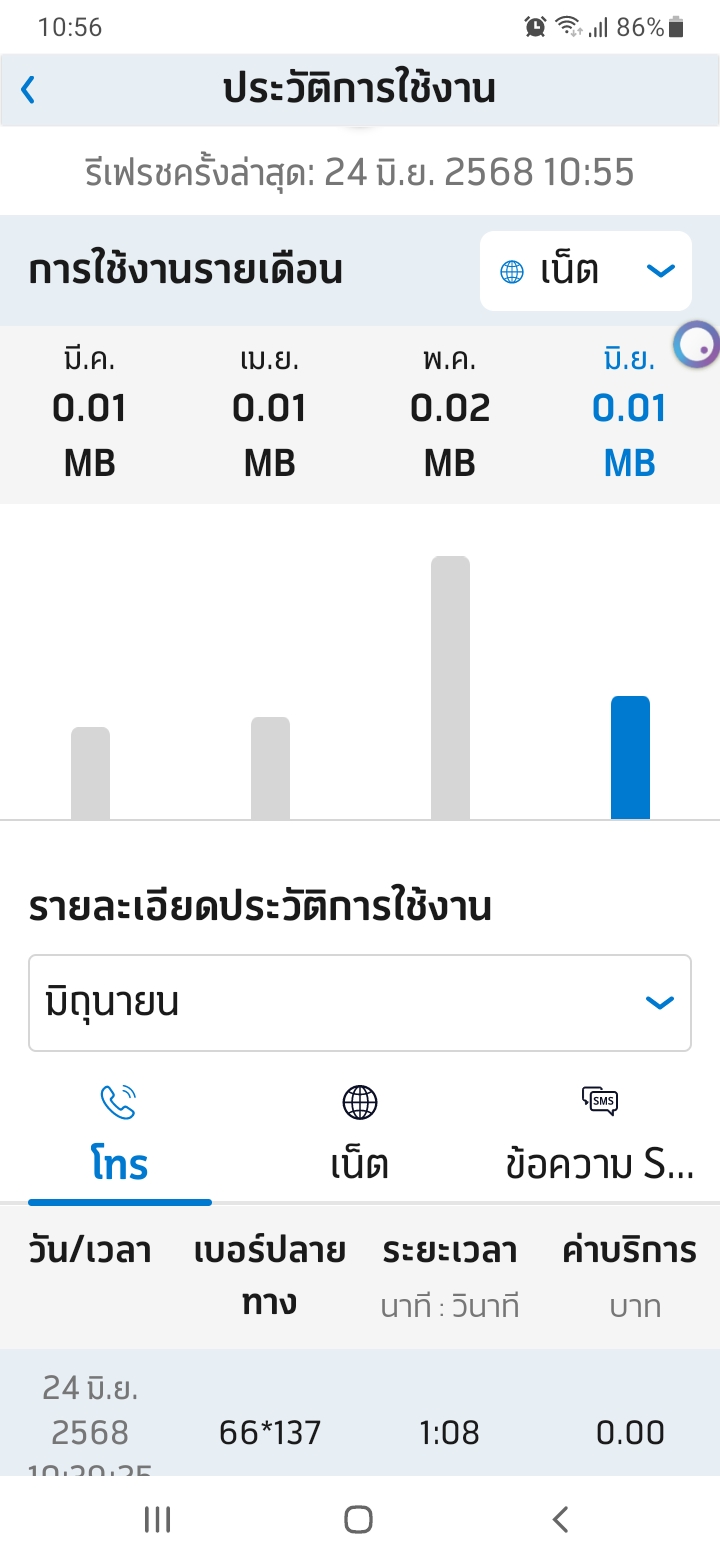720x1560 pixels.
Task: Select the มี.ค. month usage
Action: [x=90, y=410]
